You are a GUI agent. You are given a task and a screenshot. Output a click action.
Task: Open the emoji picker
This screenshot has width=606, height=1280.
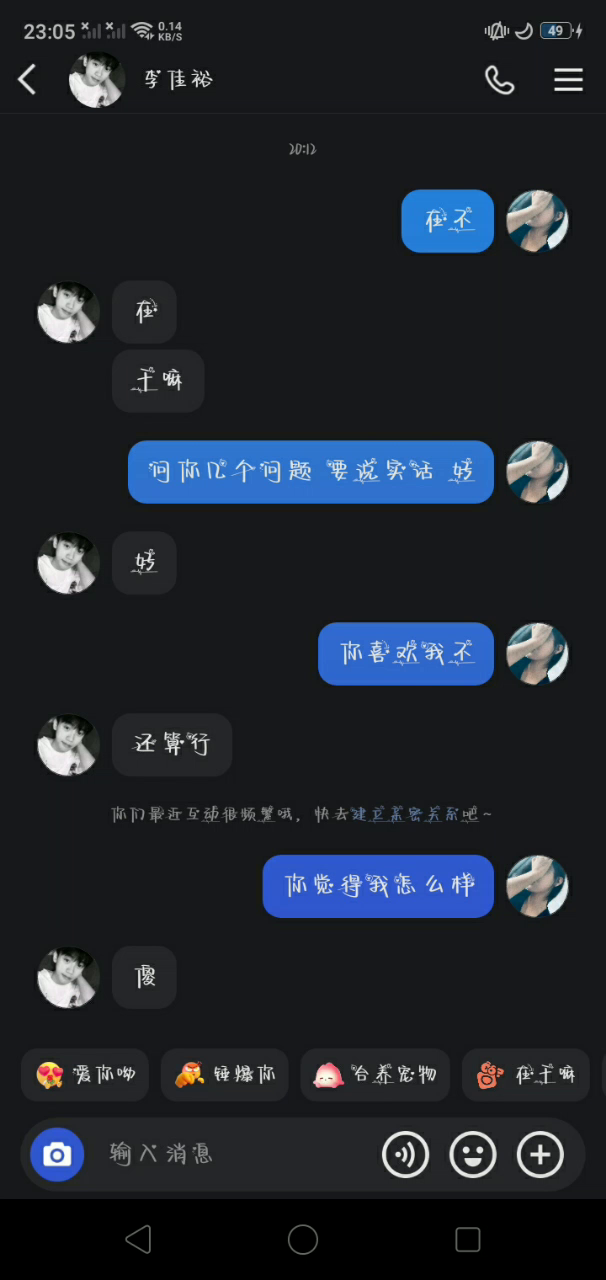(473, 1155)
